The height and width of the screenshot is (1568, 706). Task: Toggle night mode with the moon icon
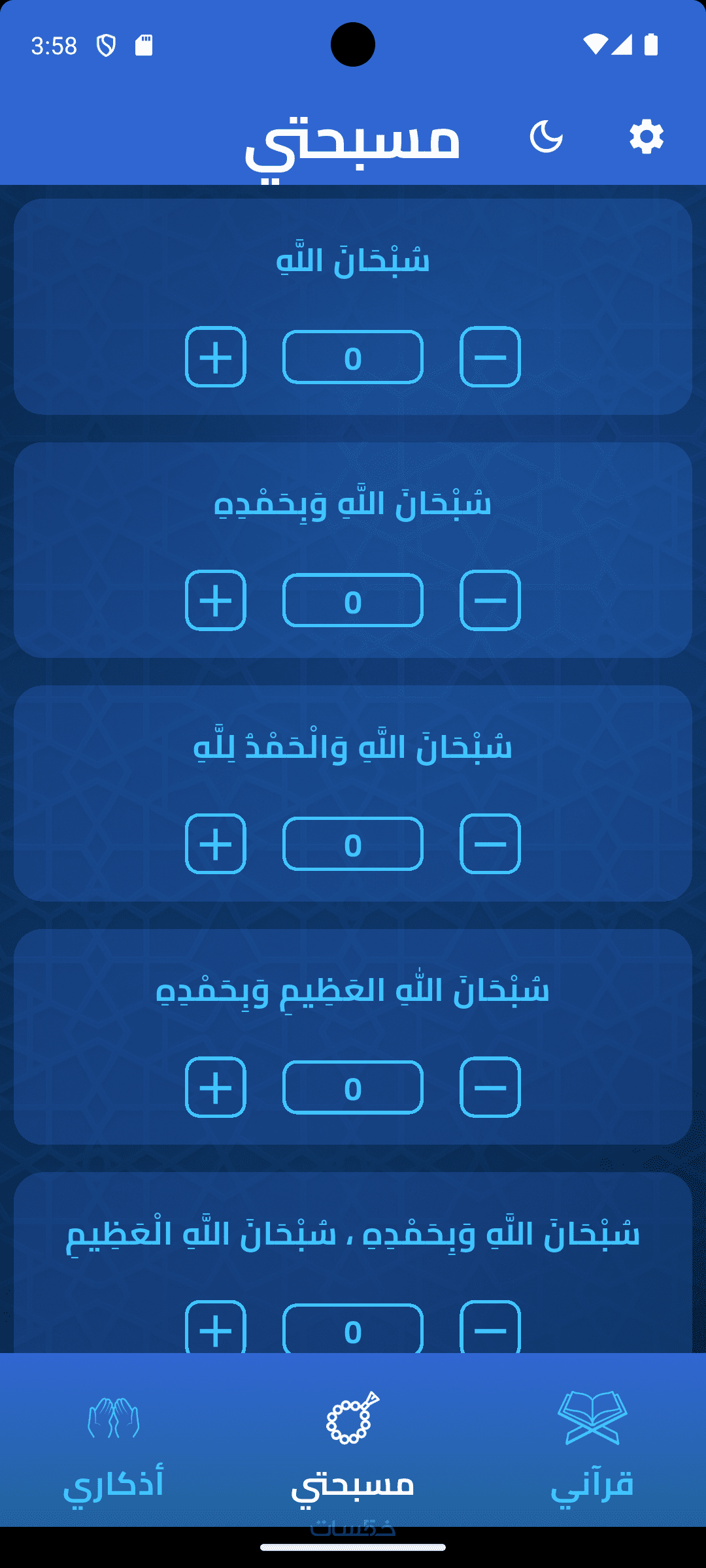(x=546, y=137)
